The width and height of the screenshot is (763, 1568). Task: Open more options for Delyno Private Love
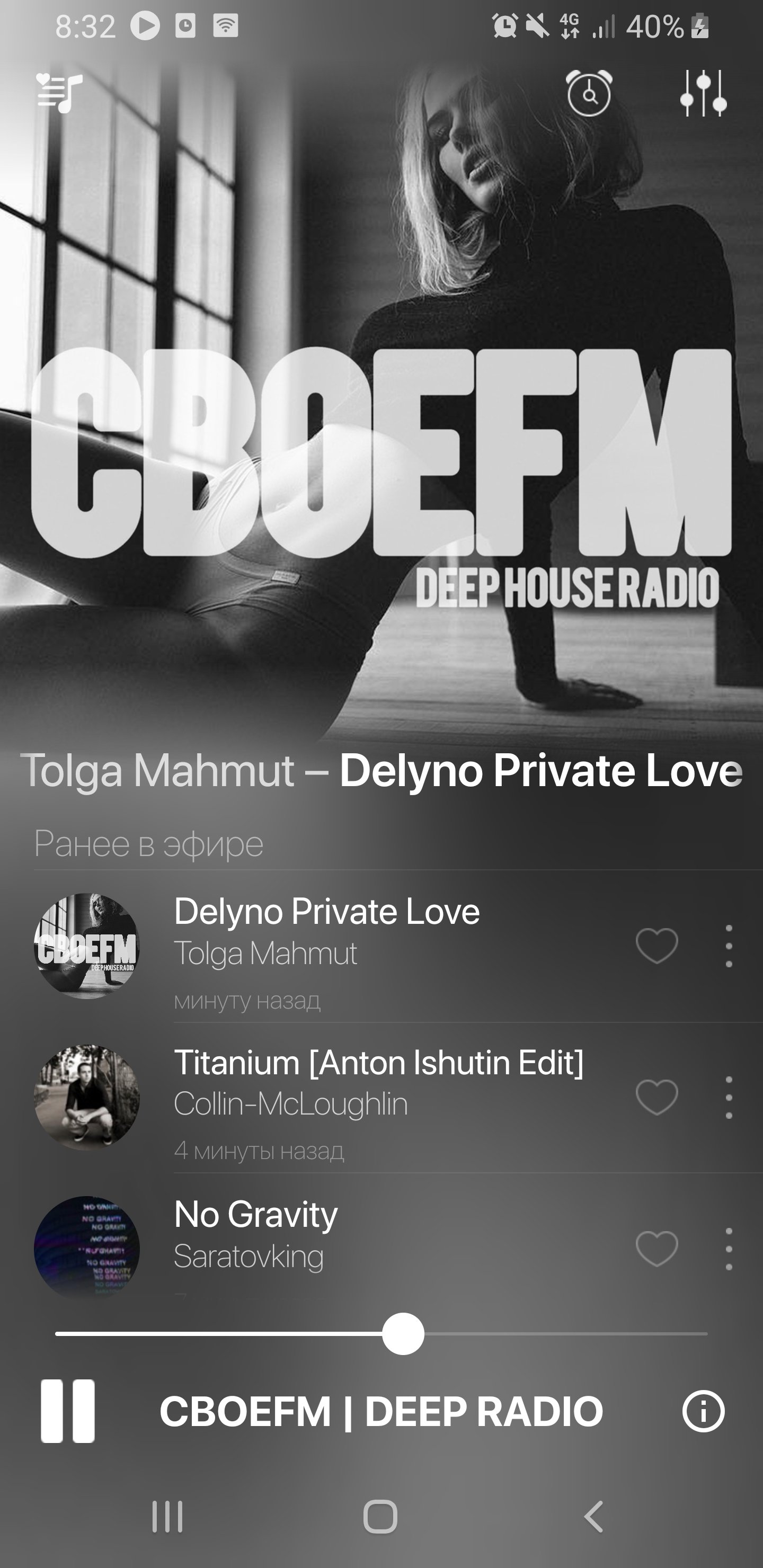[728, 946]
